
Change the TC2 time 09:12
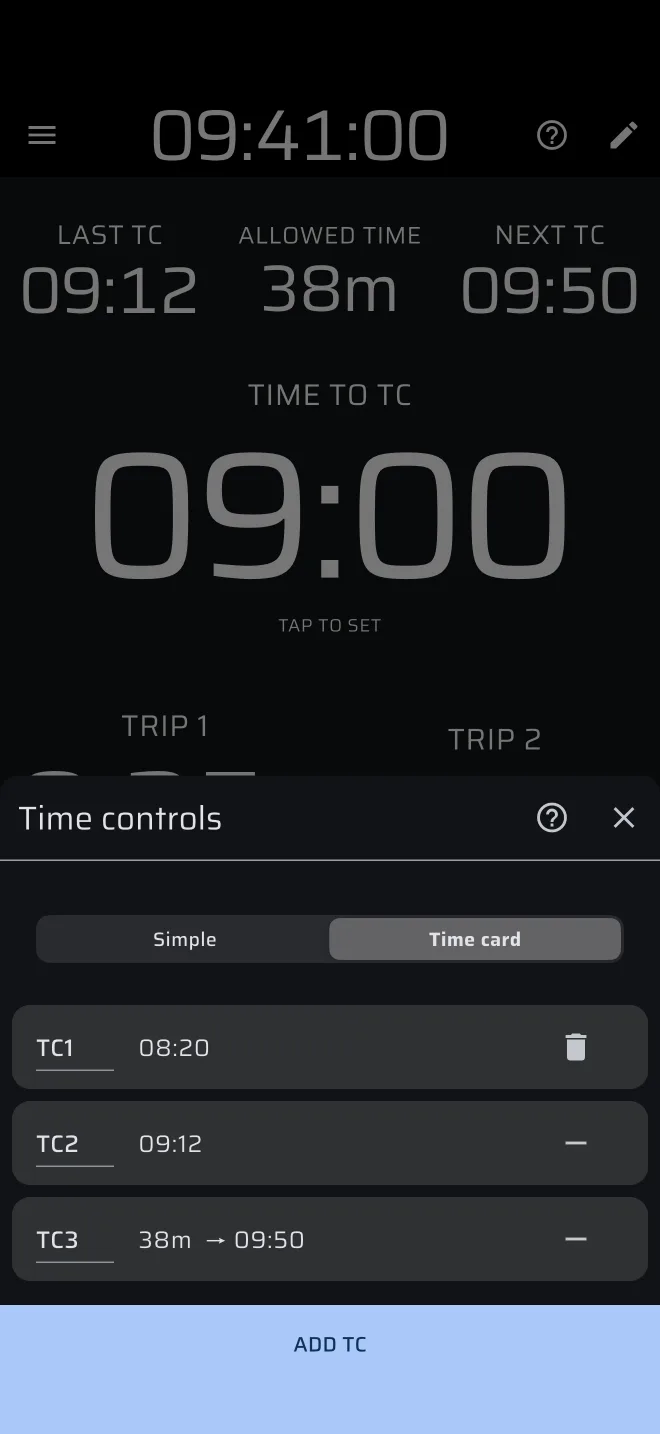point(170,1144)
